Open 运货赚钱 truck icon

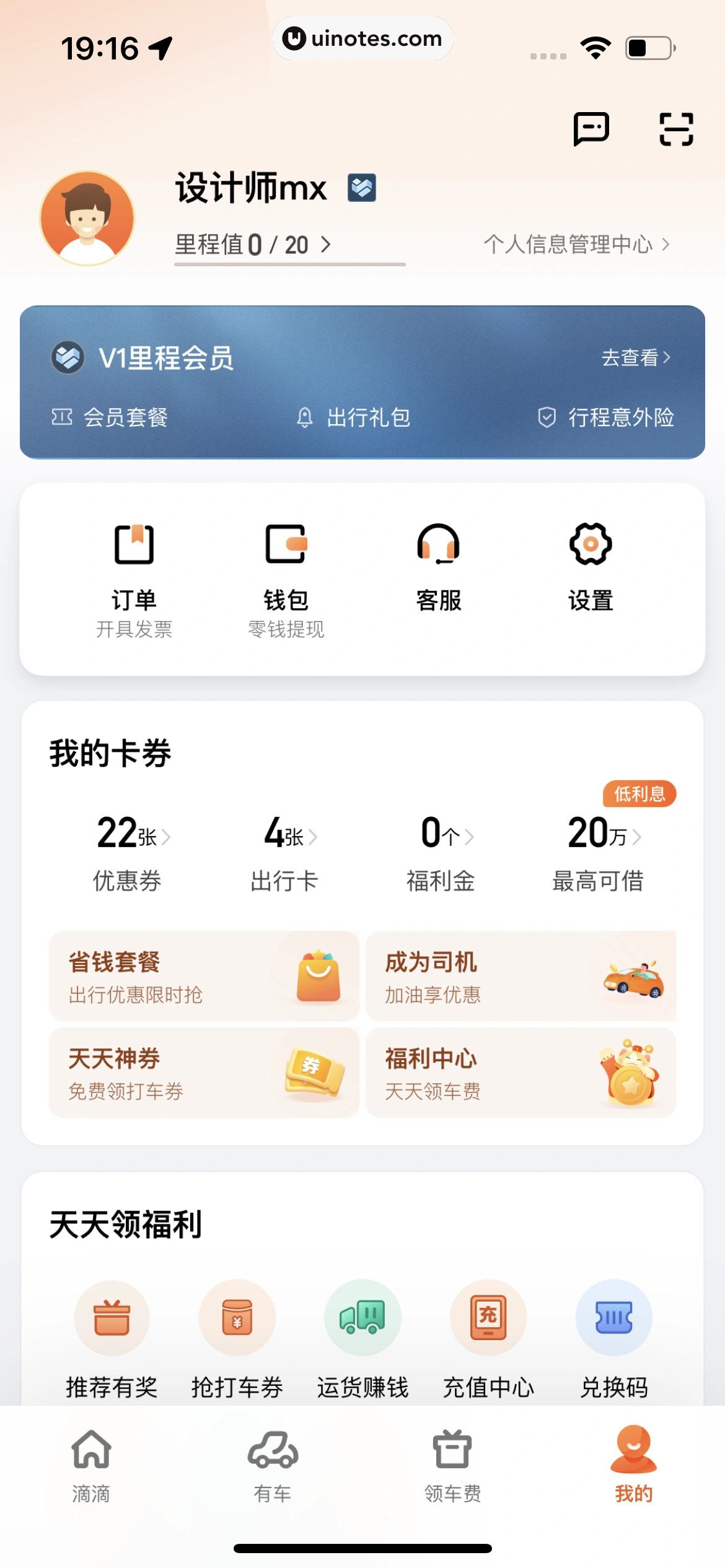362,1318
